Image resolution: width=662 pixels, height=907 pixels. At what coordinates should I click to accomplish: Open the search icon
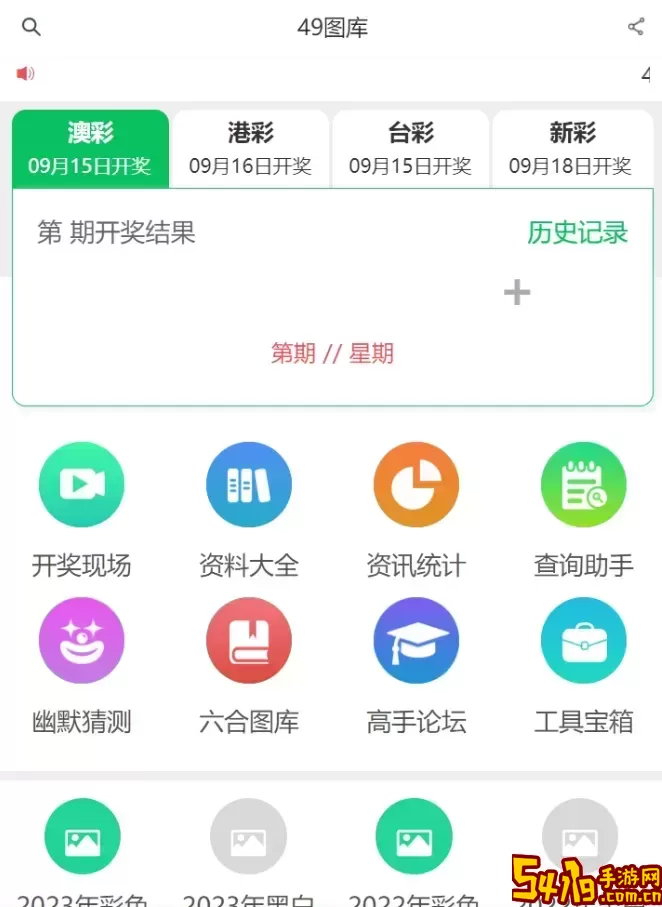[31, 27]
